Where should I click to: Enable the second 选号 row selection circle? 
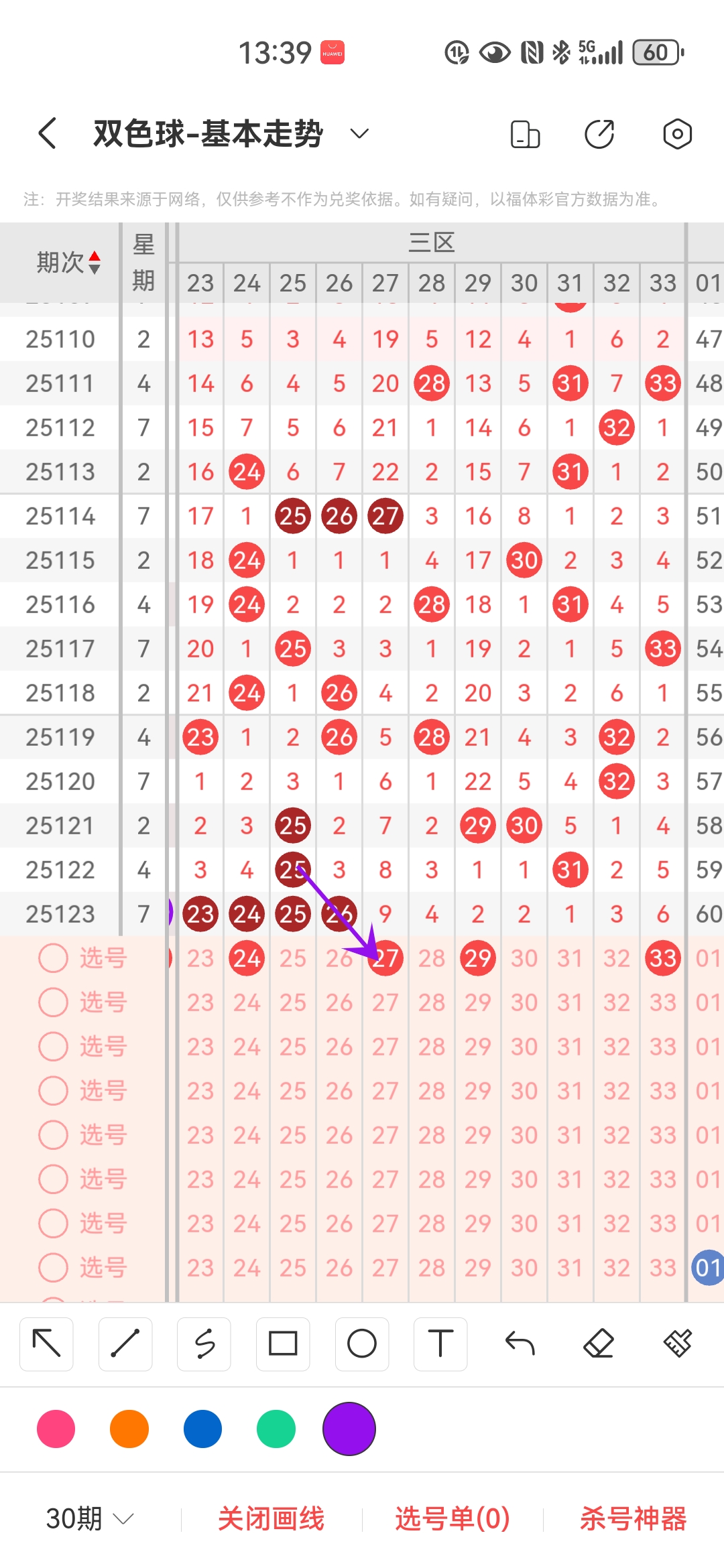click(x=53, y=1002)
